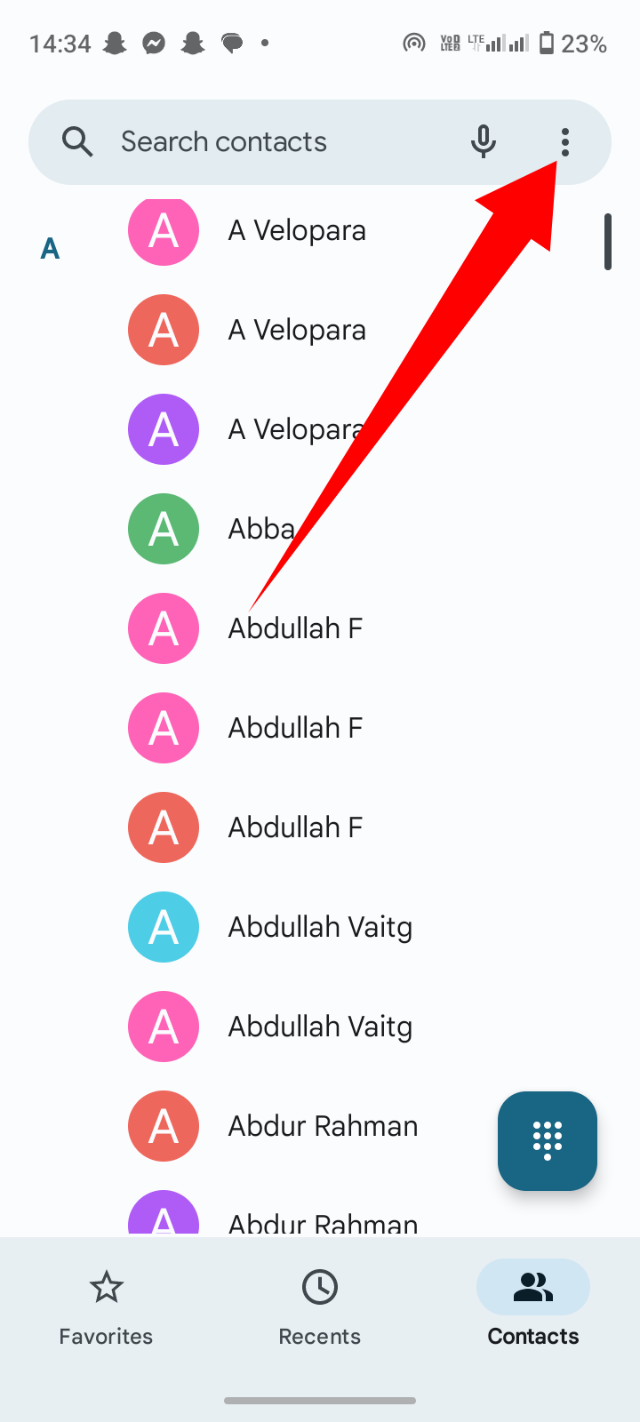The width and height of the screenshot is (640, 1422).
Task: Open the contact Abba
Action: click(x=262, y=528)
